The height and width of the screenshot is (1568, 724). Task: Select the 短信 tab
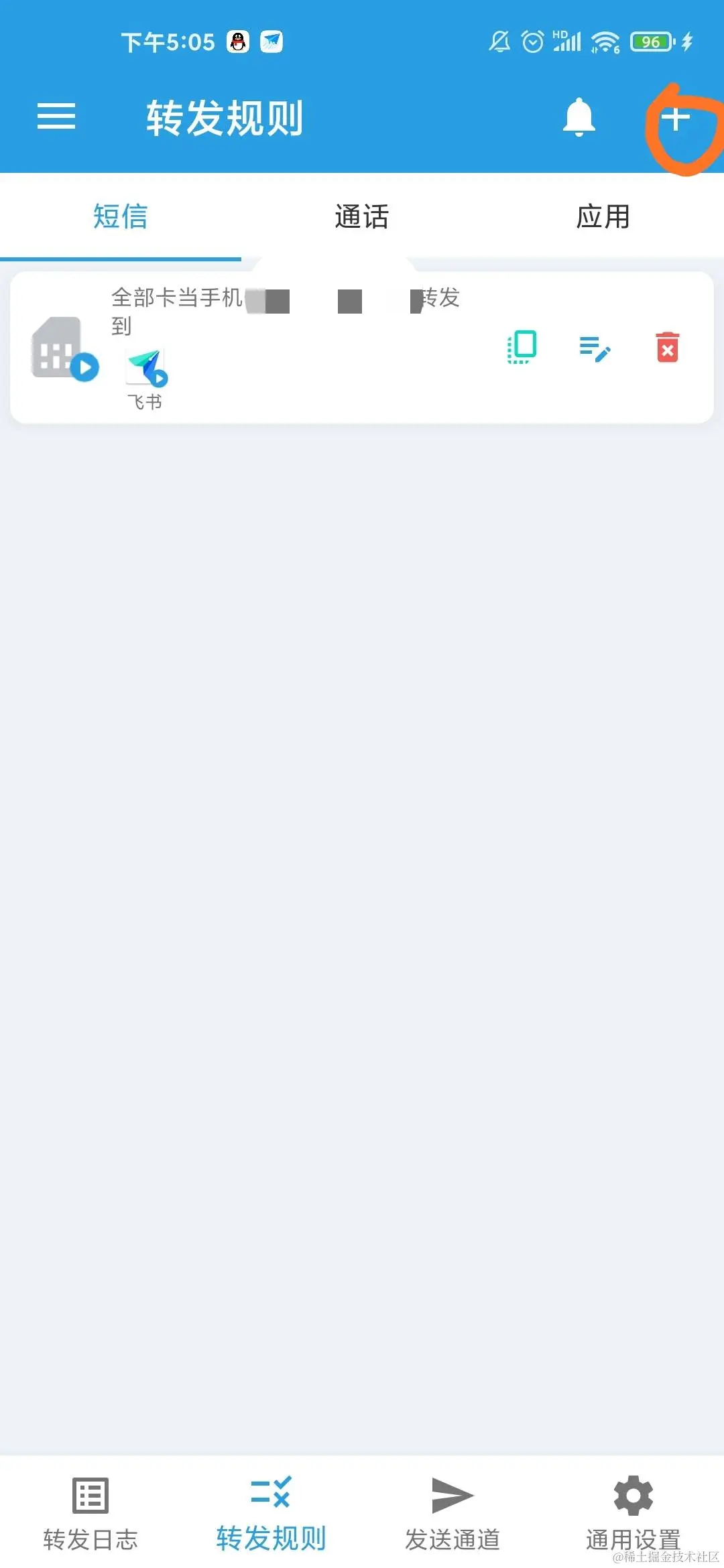click(120, 216)
